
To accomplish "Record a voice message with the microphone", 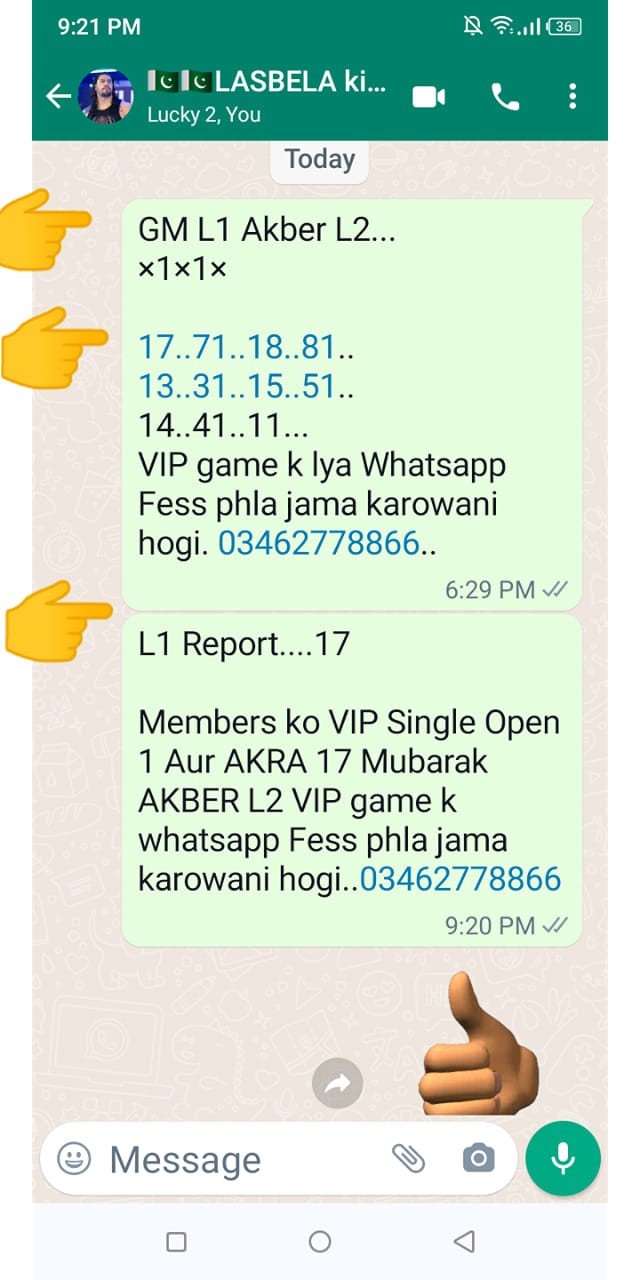I will (x=563, y=1158).
